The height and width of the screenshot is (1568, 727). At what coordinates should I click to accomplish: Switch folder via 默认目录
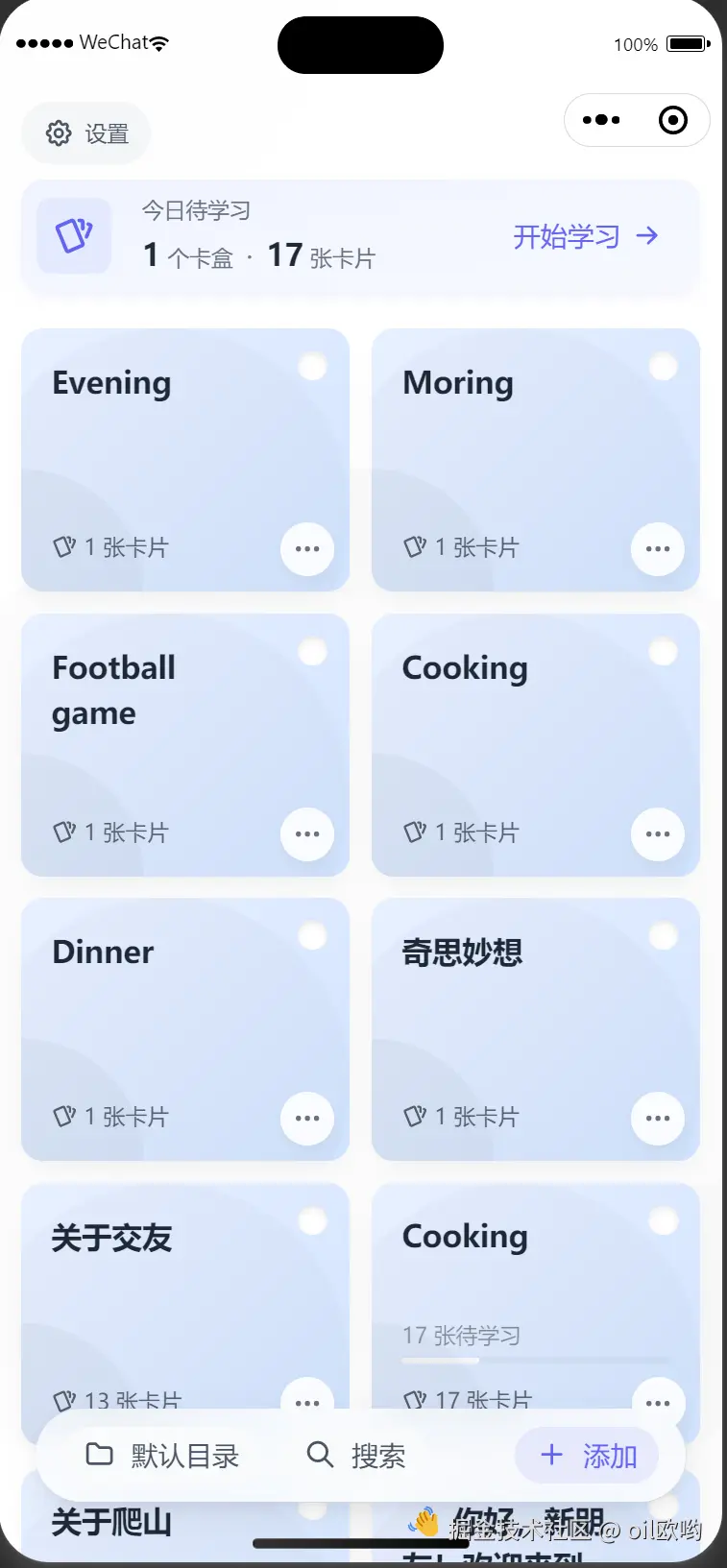(162, 1456)
